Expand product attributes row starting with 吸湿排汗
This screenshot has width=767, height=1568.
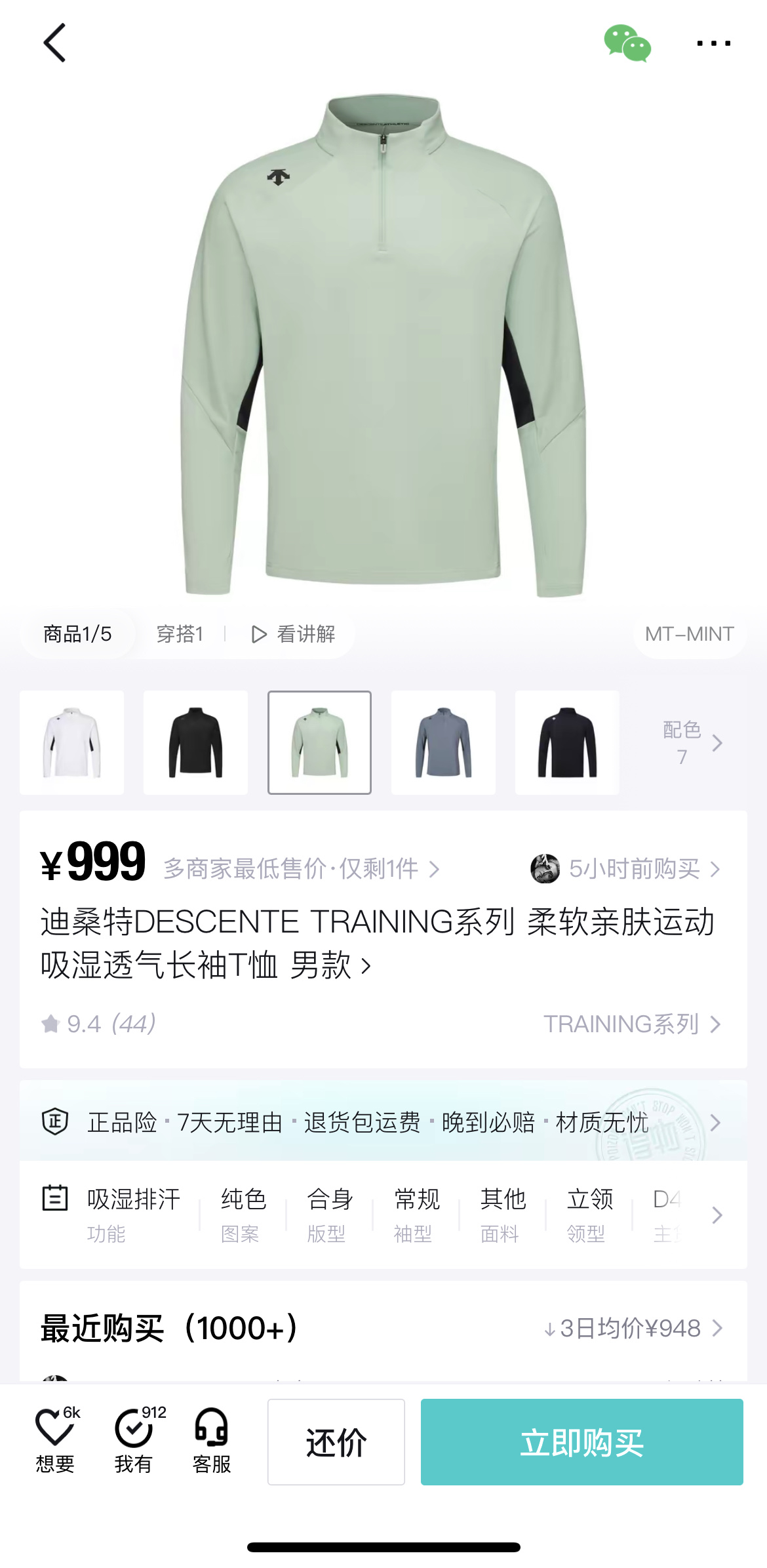coord(383,1215)
